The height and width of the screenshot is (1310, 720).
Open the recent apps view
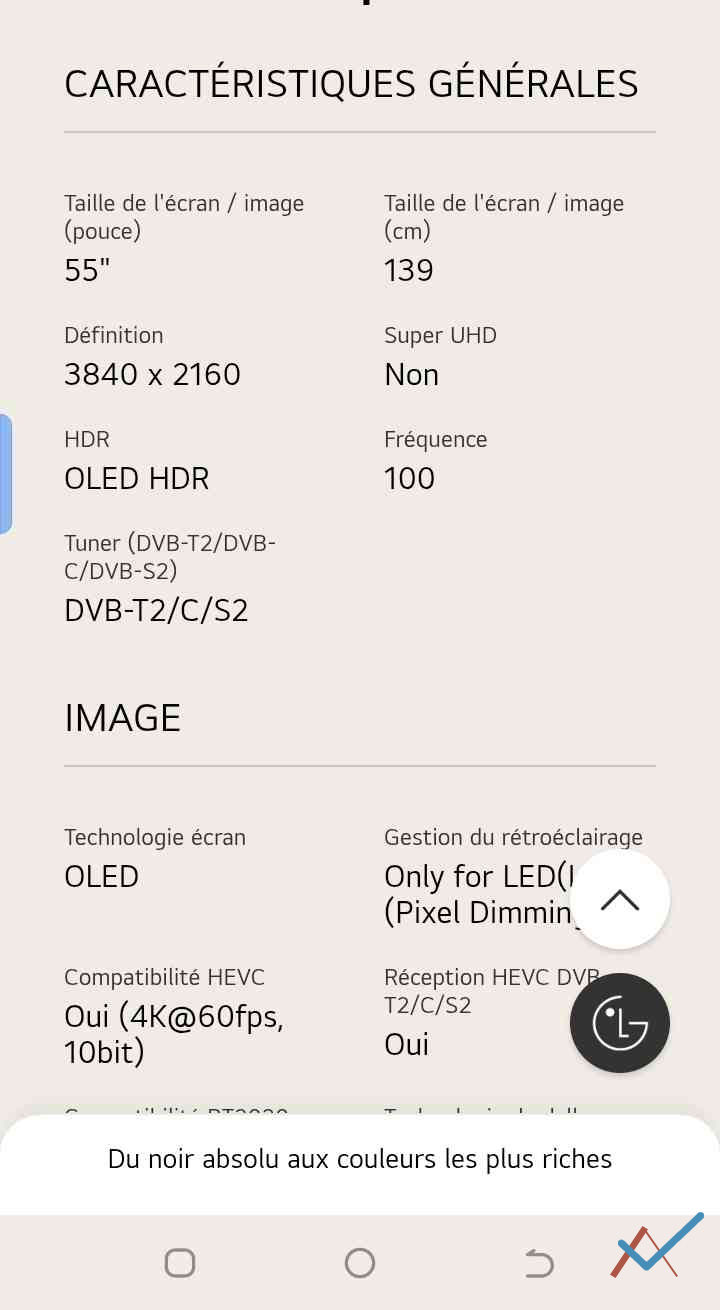(x=180, y=1263)
